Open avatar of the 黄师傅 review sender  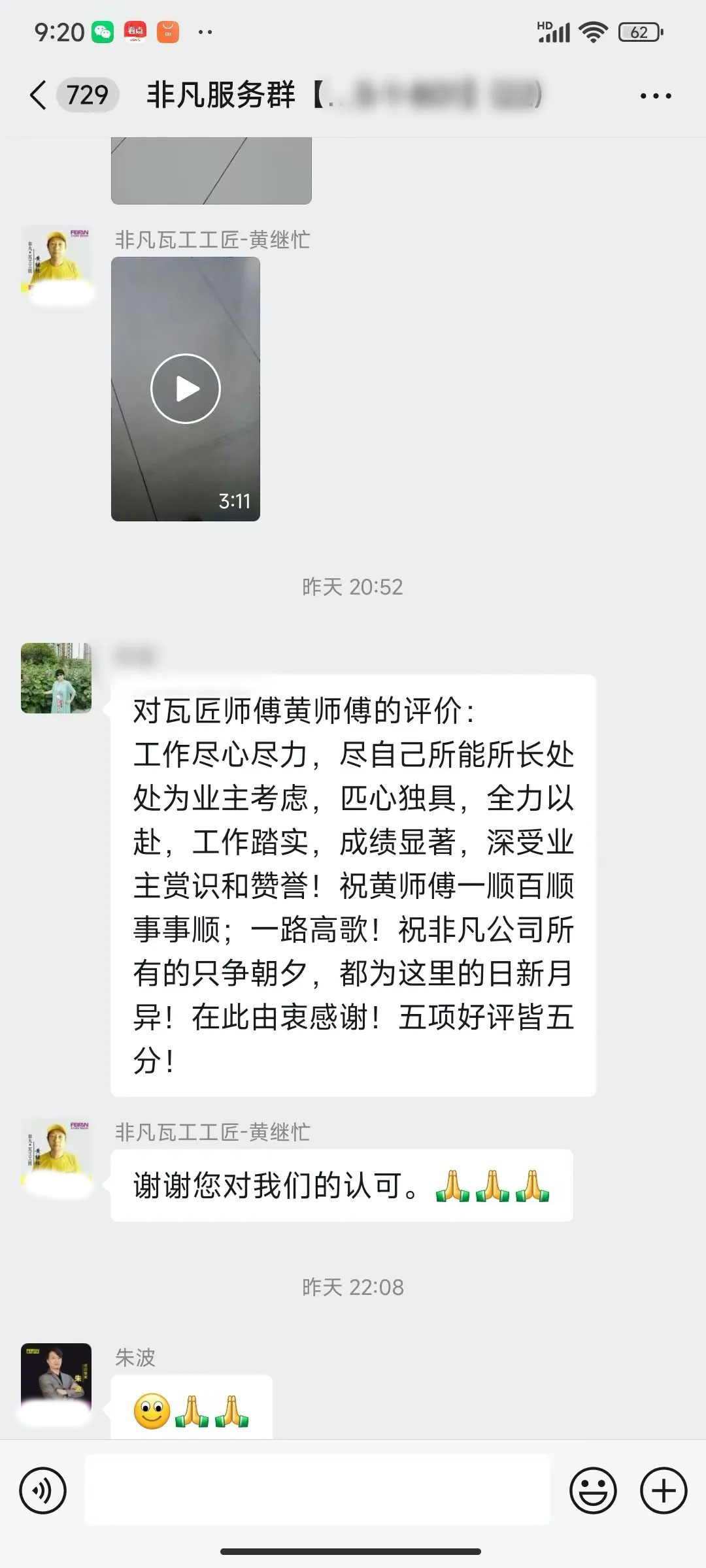click(56, 678)
